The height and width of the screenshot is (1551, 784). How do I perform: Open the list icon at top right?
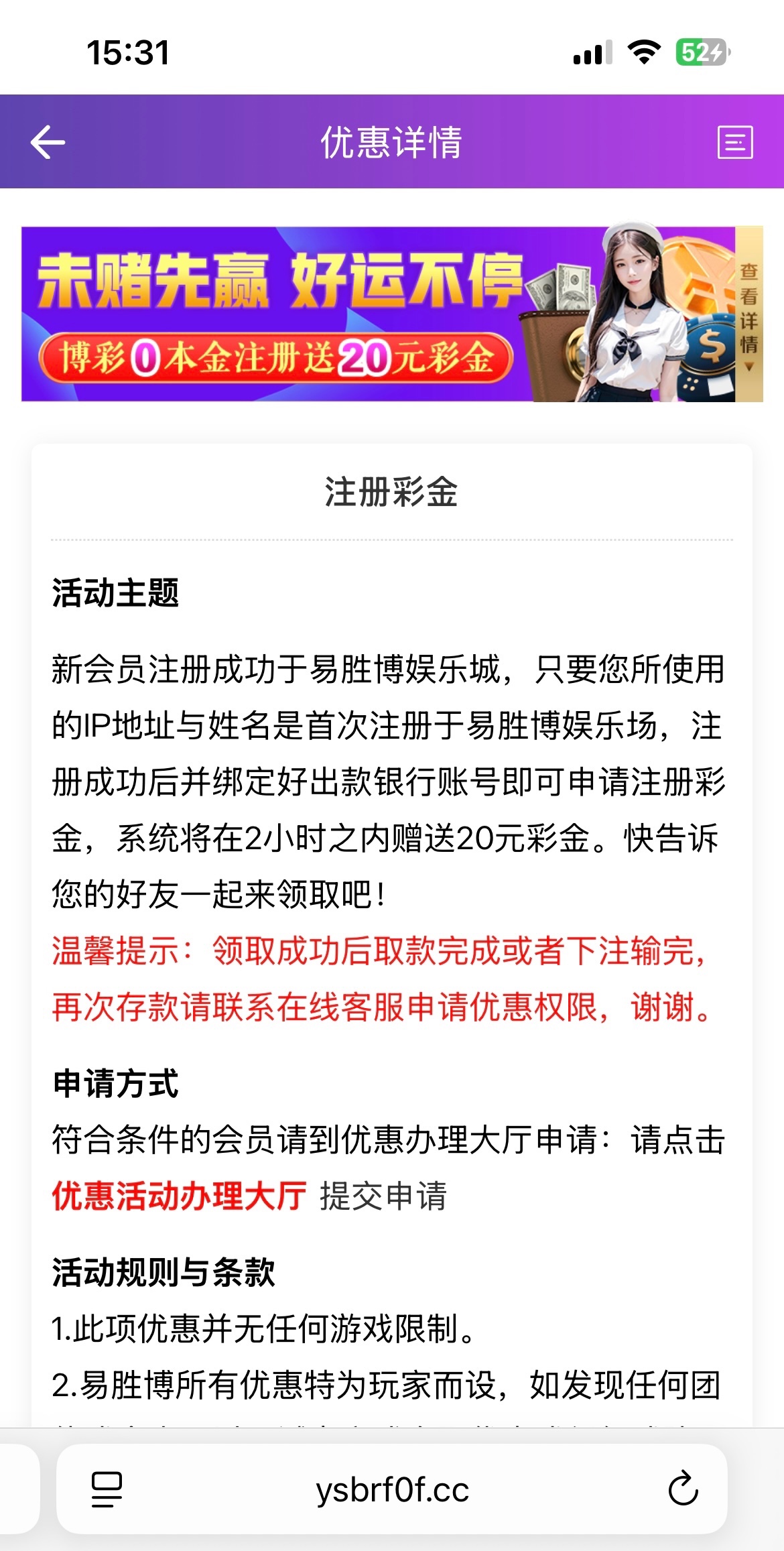(x=736, y=143)
